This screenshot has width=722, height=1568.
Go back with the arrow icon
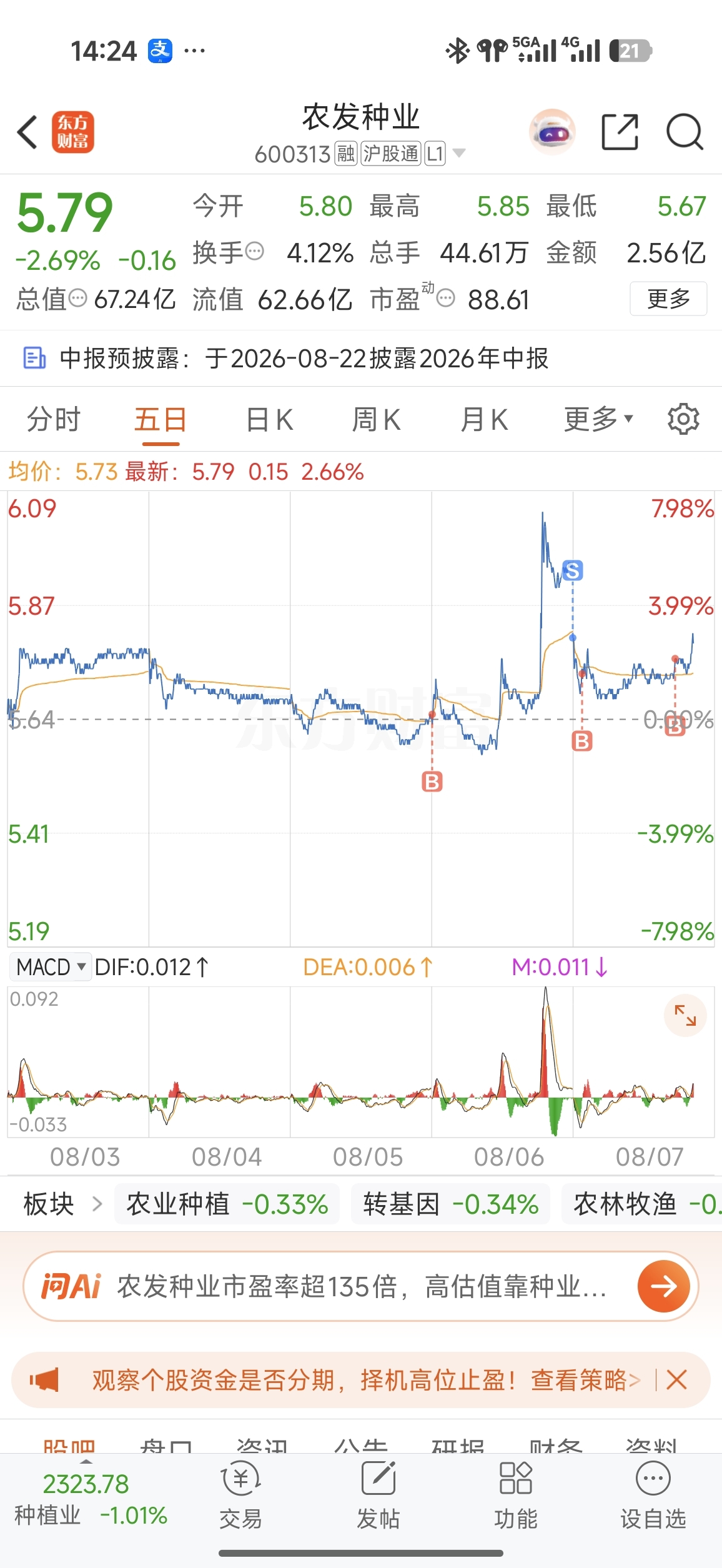pos(28,132)
